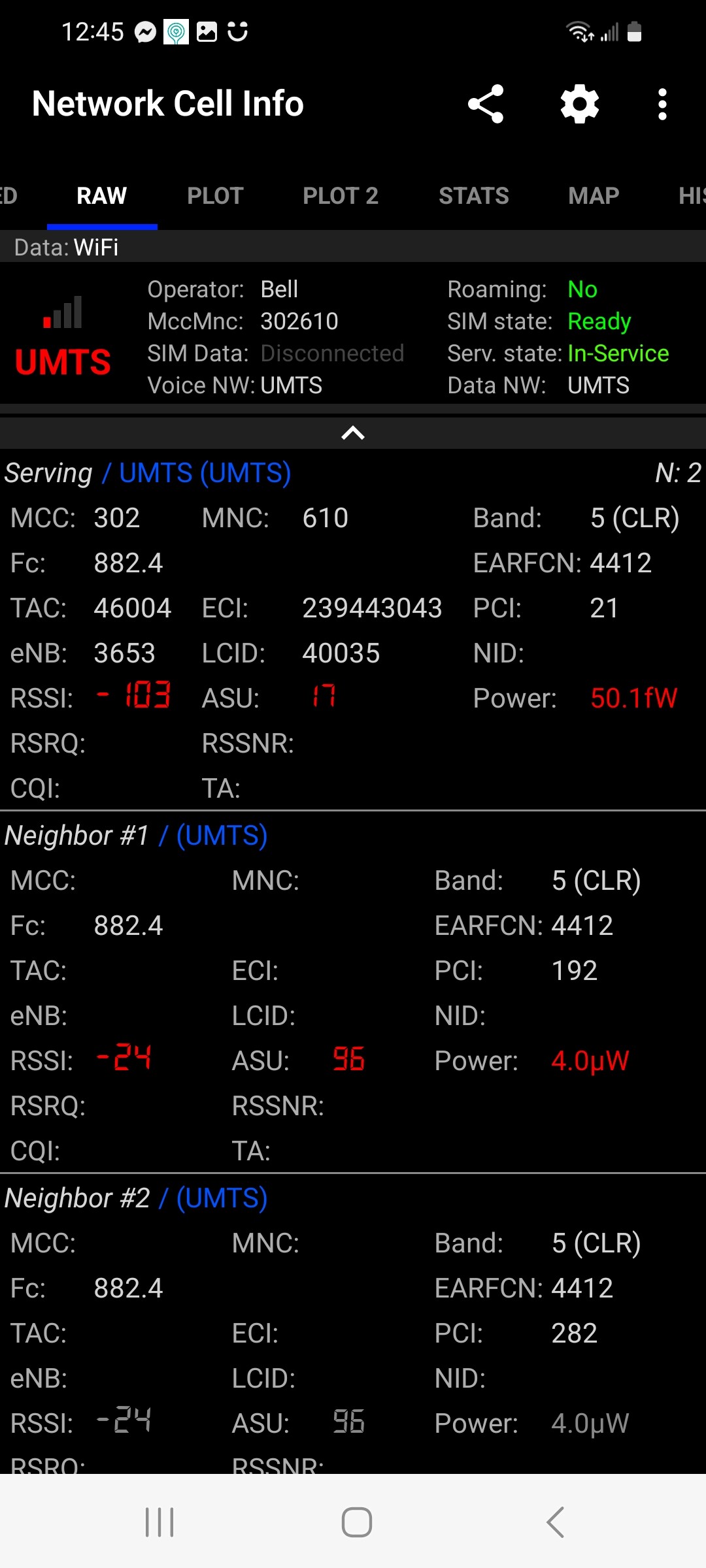Switch to the PLOT 2 tab
Viewport: 706px width, 1568px height.
pos(341,195)
